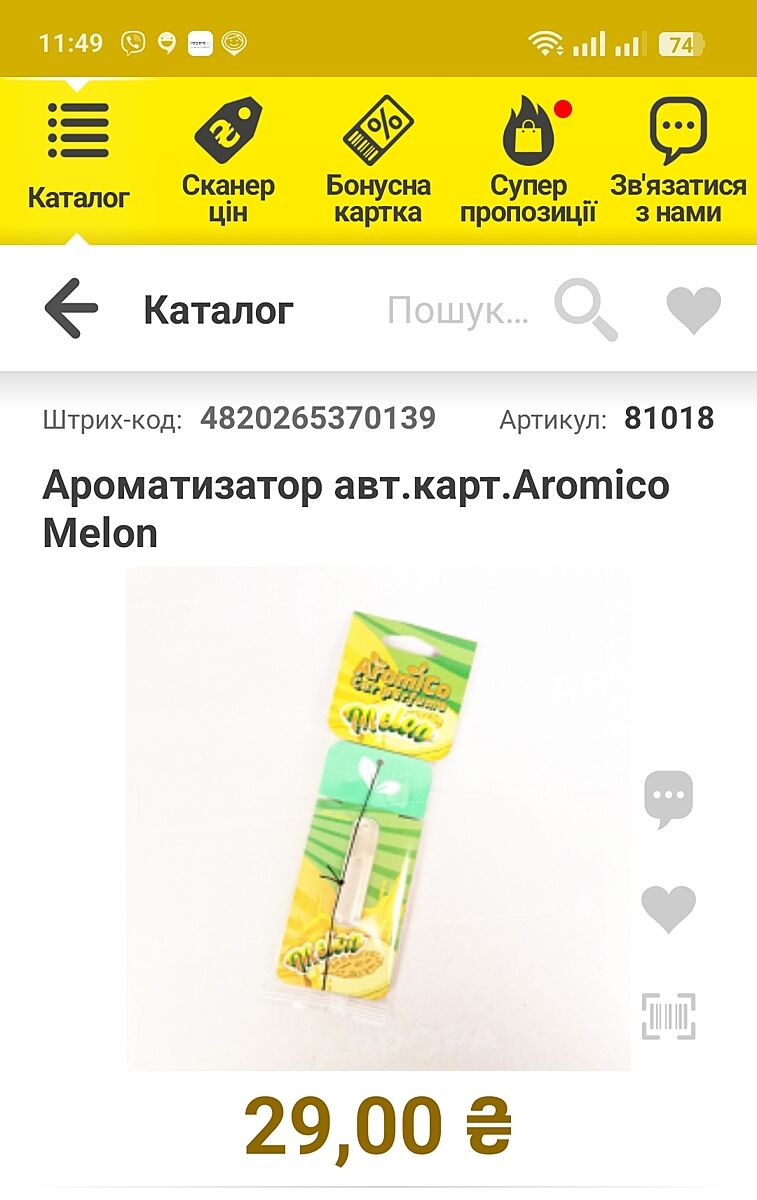Go to Супер пропозиції offers
This screenshot has height=1200, width=757.
(528, 159)
